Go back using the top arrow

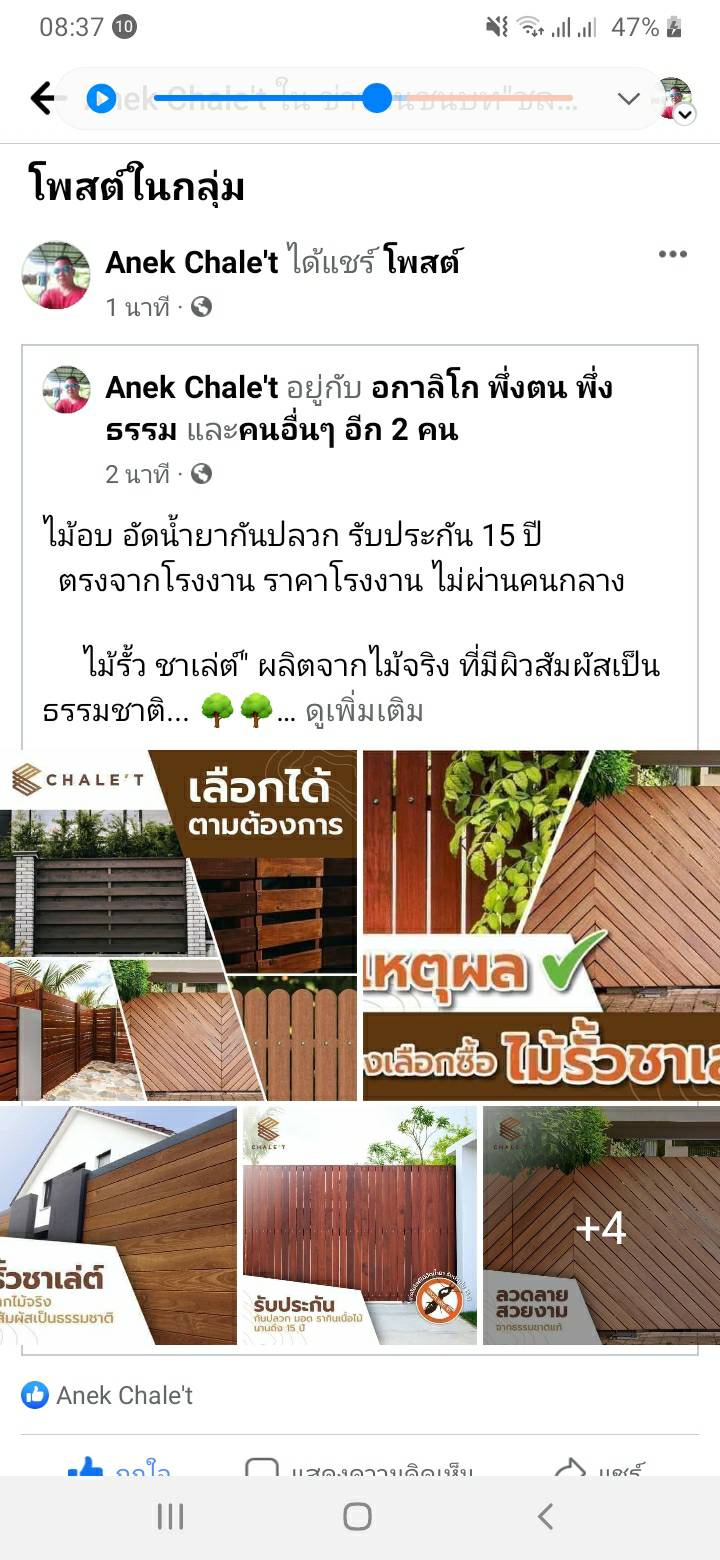click(42, 98)
